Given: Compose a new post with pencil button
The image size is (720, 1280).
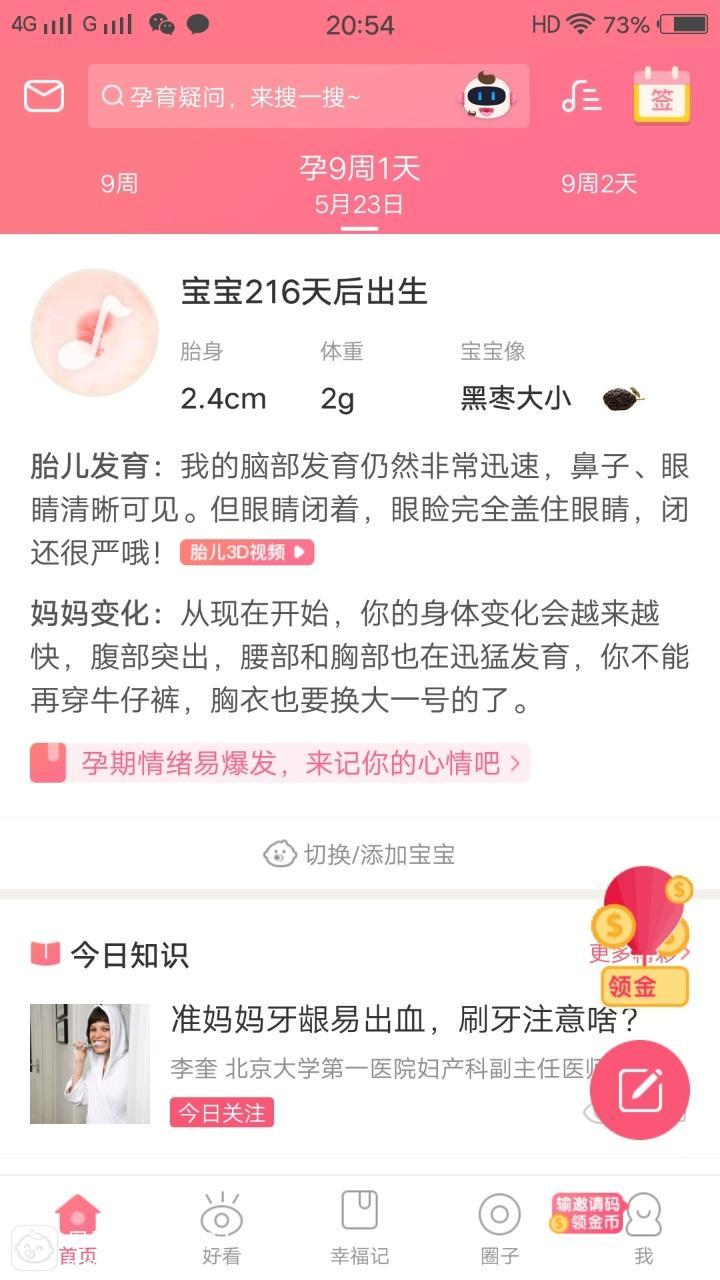Looking at the screenshot, I should tap(640, 1090).
